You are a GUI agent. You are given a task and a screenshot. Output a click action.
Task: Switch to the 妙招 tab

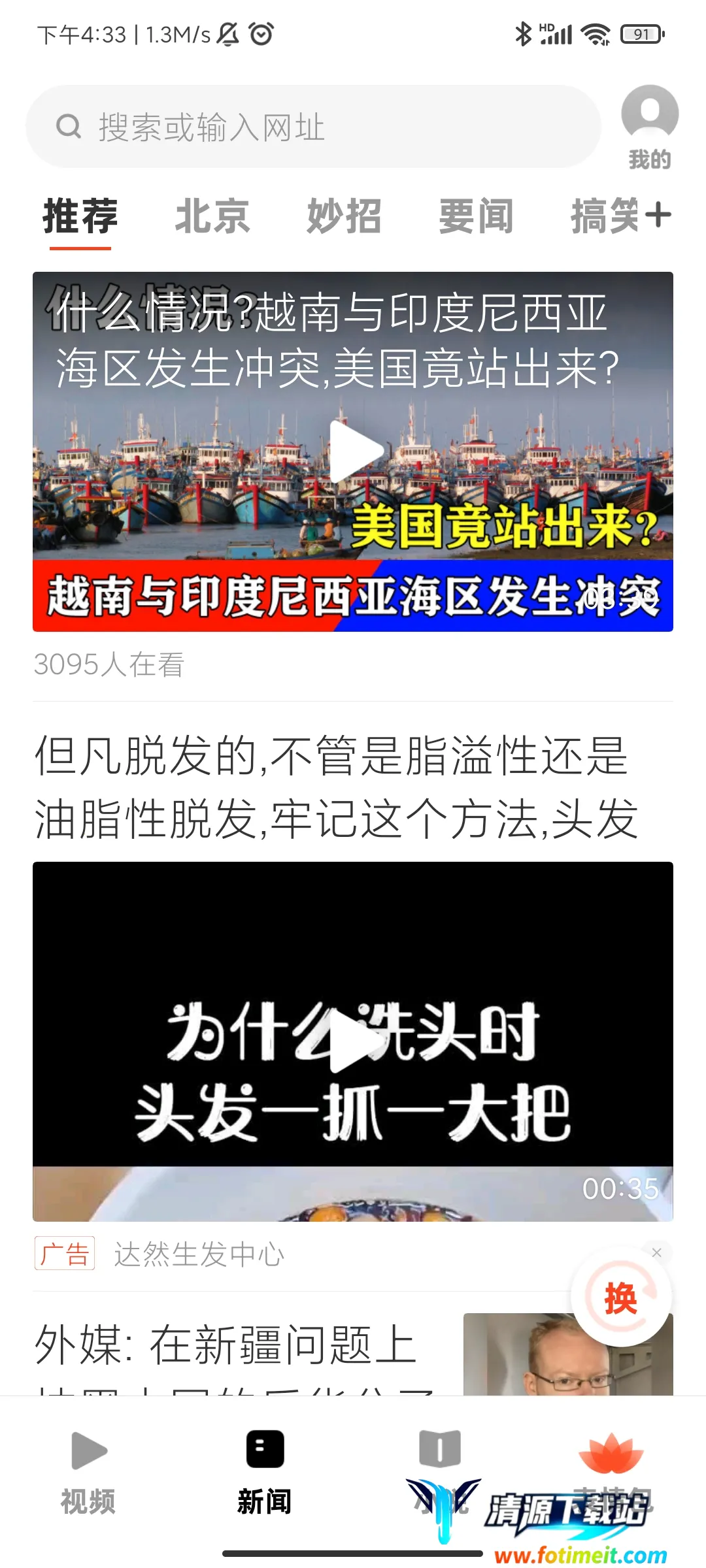[x=345, y=216]
